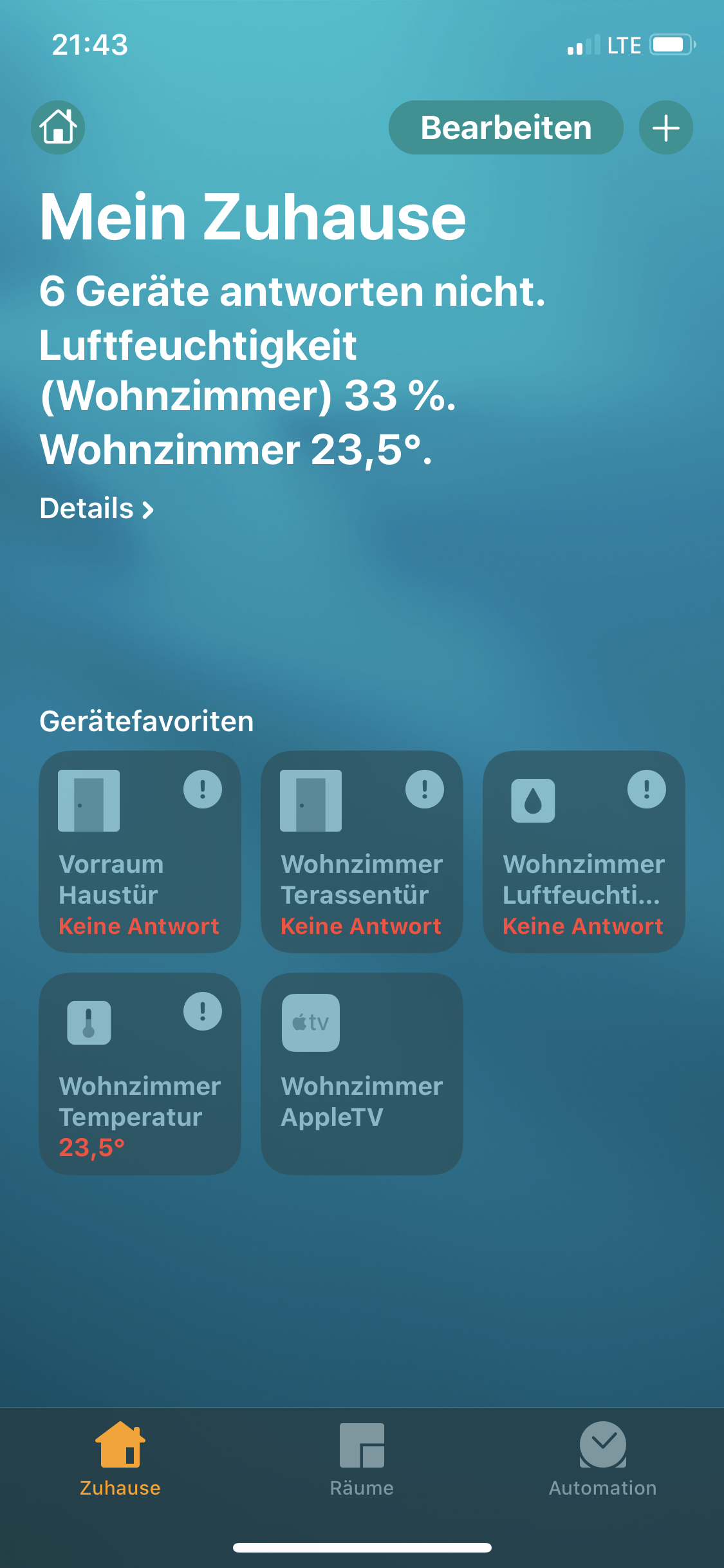Open the home selector house icon
Image resolution: width=724 pixels, height=1568 pixels.
(x=58, y=127)
